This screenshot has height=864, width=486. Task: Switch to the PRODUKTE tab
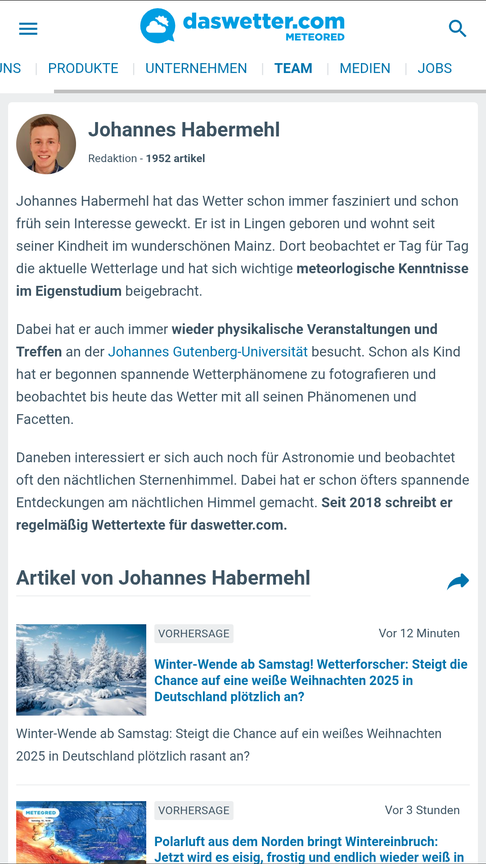[83, 68]
